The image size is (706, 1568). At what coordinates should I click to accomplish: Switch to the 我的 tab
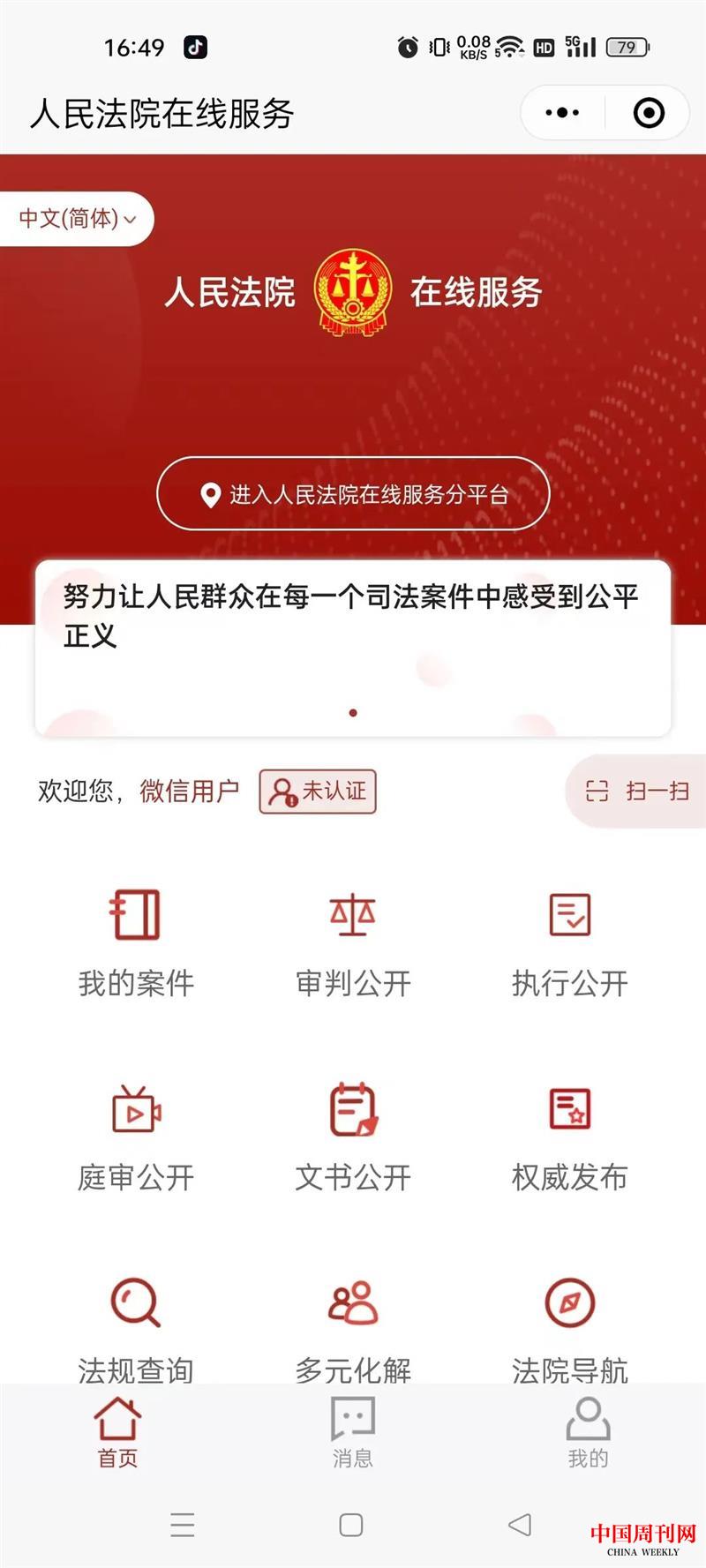[588, 1432]
